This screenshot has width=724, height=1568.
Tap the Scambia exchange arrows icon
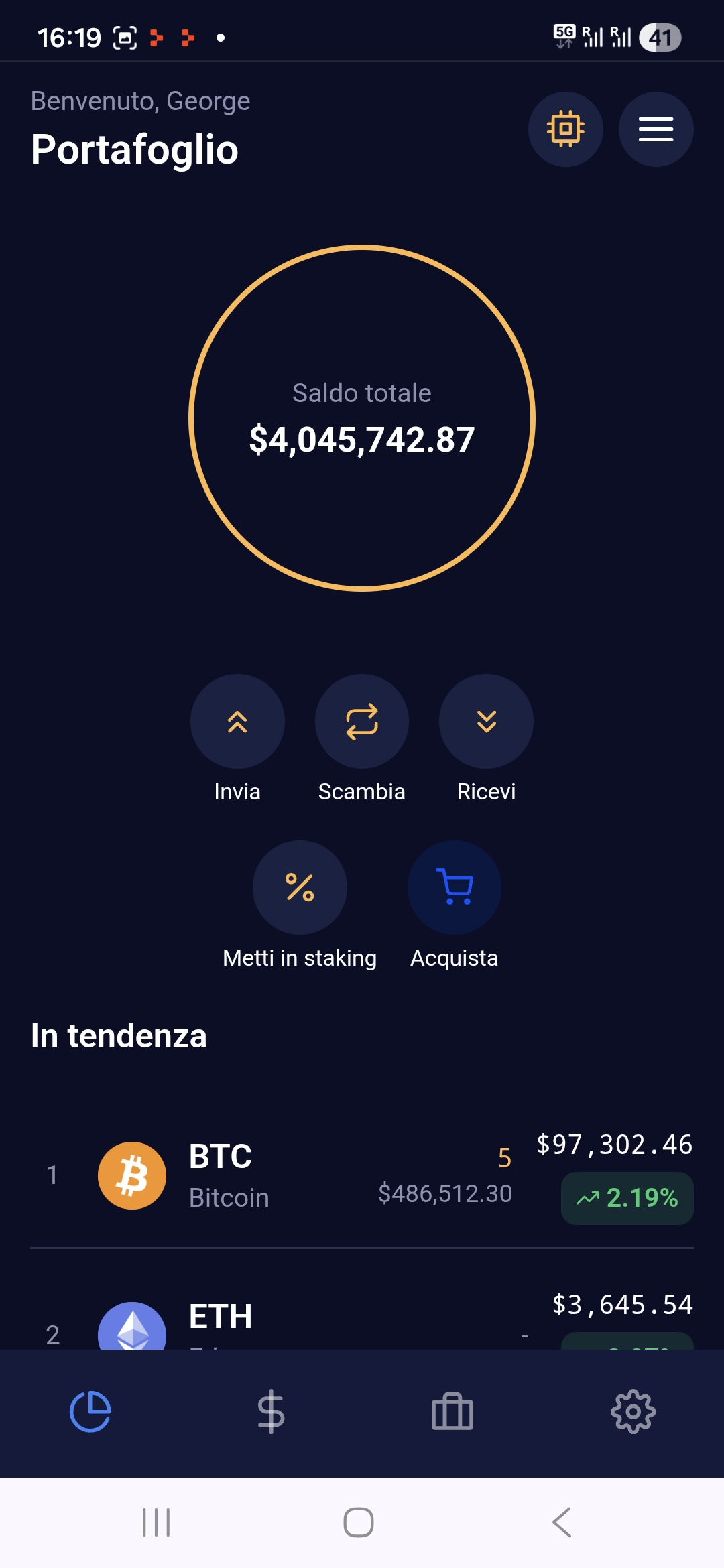coord(361,721)
